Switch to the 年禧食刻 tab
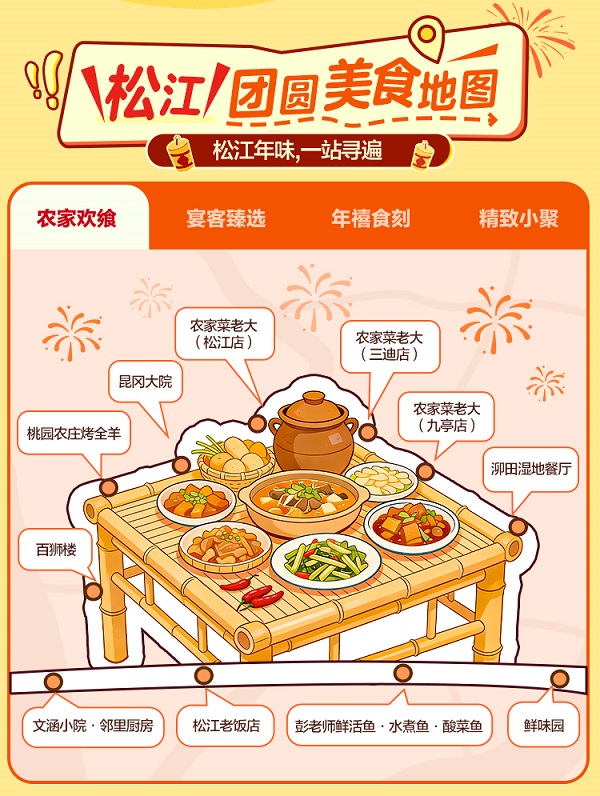This screenshot has height=796, width=600. (x=371, y=218)
